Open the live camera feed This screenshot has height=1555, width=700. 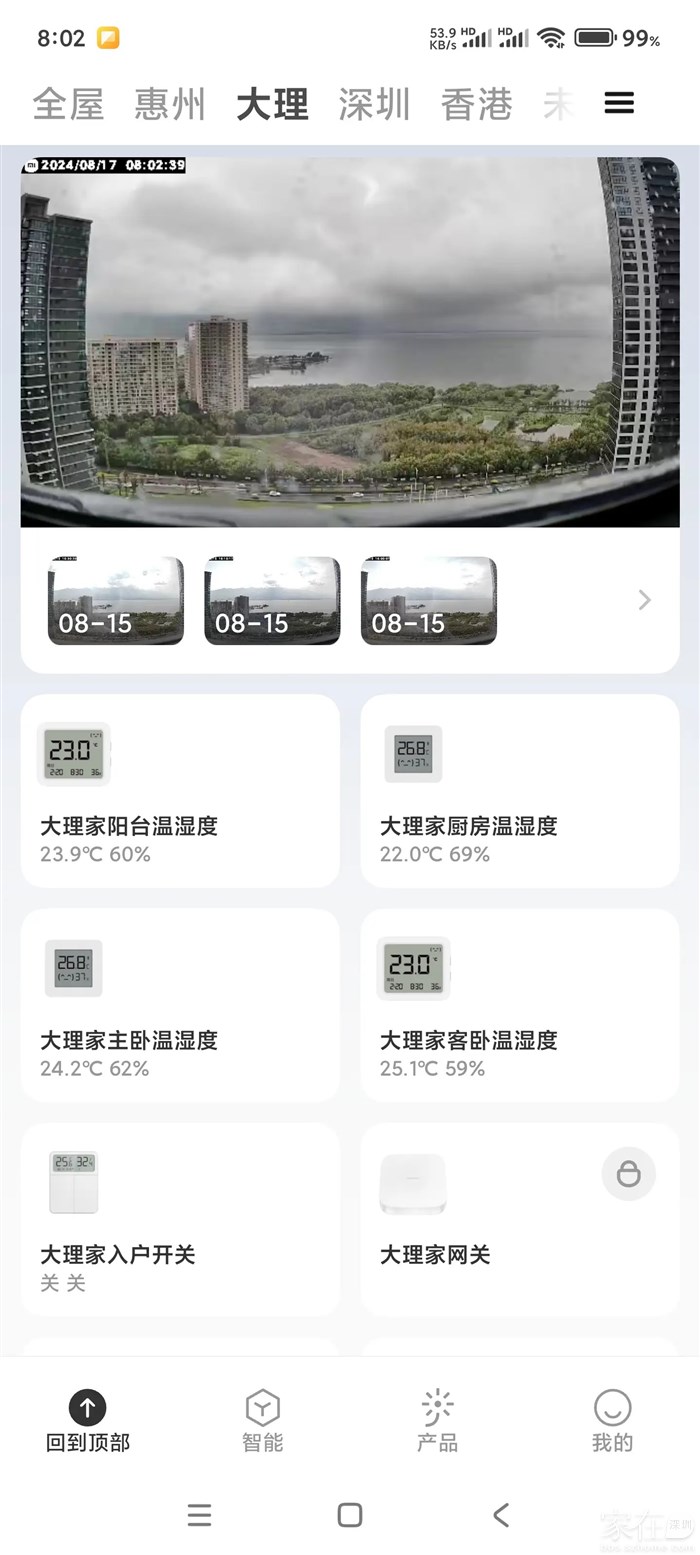350,342
